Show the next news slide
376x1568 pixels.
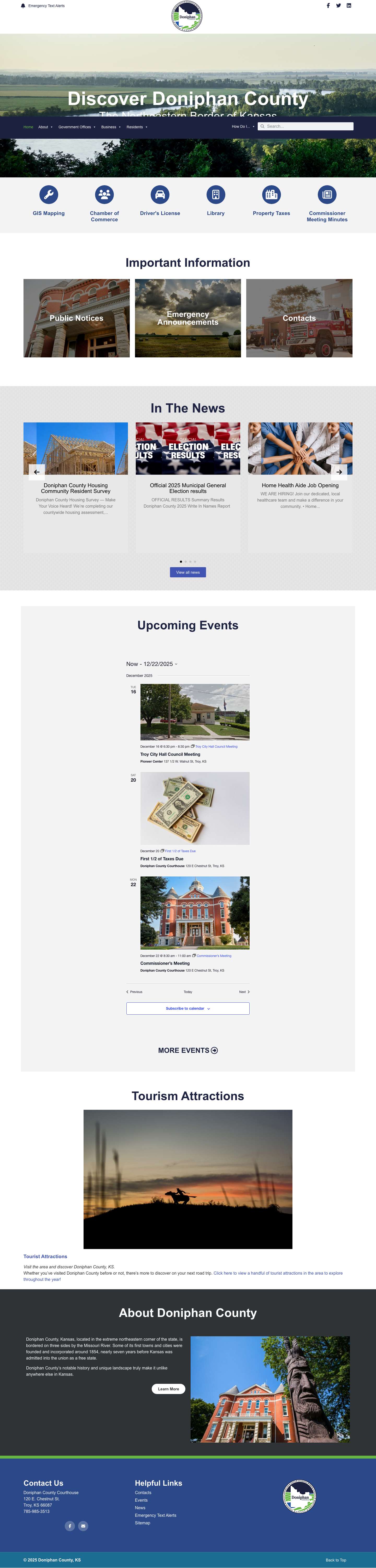(x=339, y=472)
